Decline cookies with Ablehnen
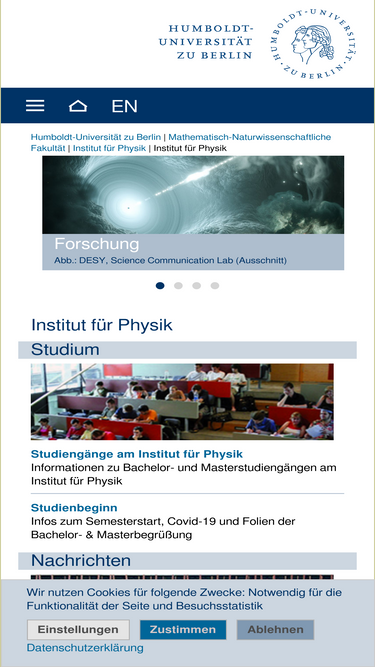375x667 pixels. click(276, 630)
